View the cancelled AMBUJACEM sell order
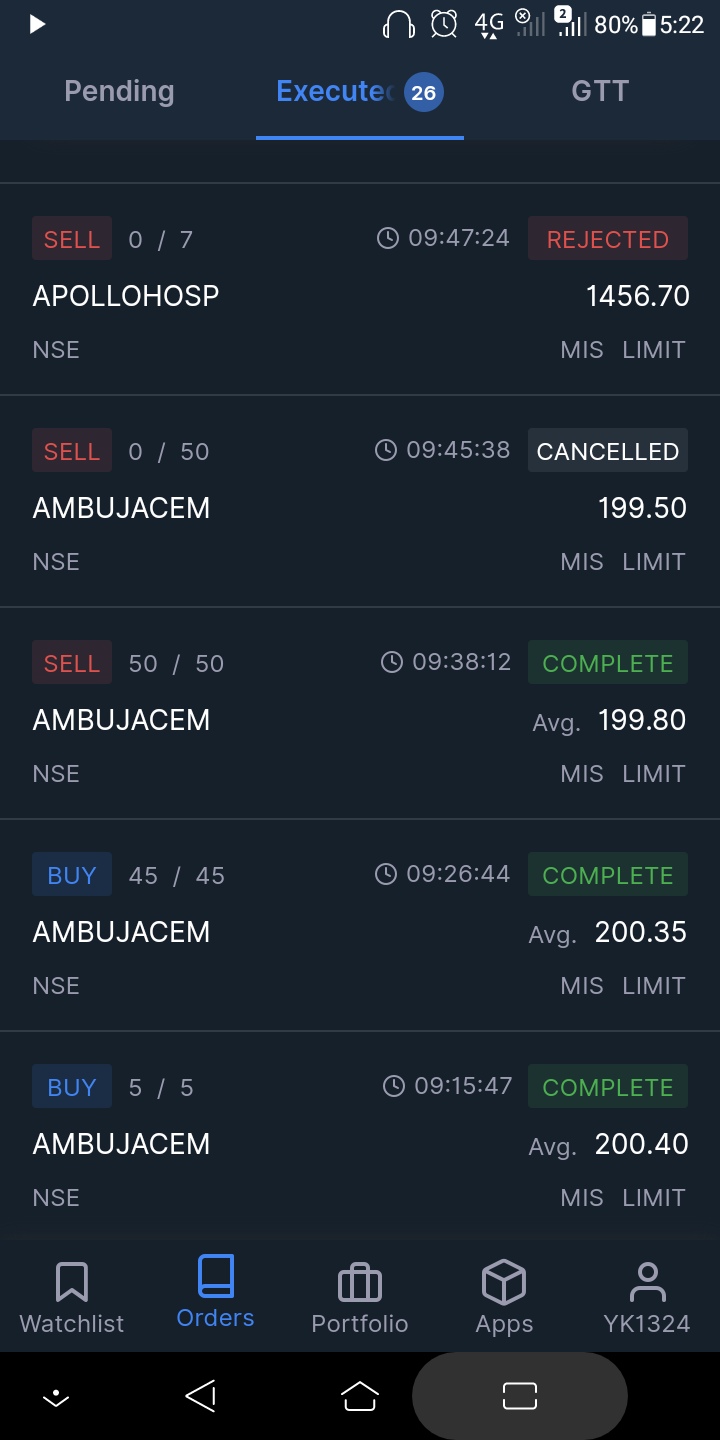 tap(360, 506)
